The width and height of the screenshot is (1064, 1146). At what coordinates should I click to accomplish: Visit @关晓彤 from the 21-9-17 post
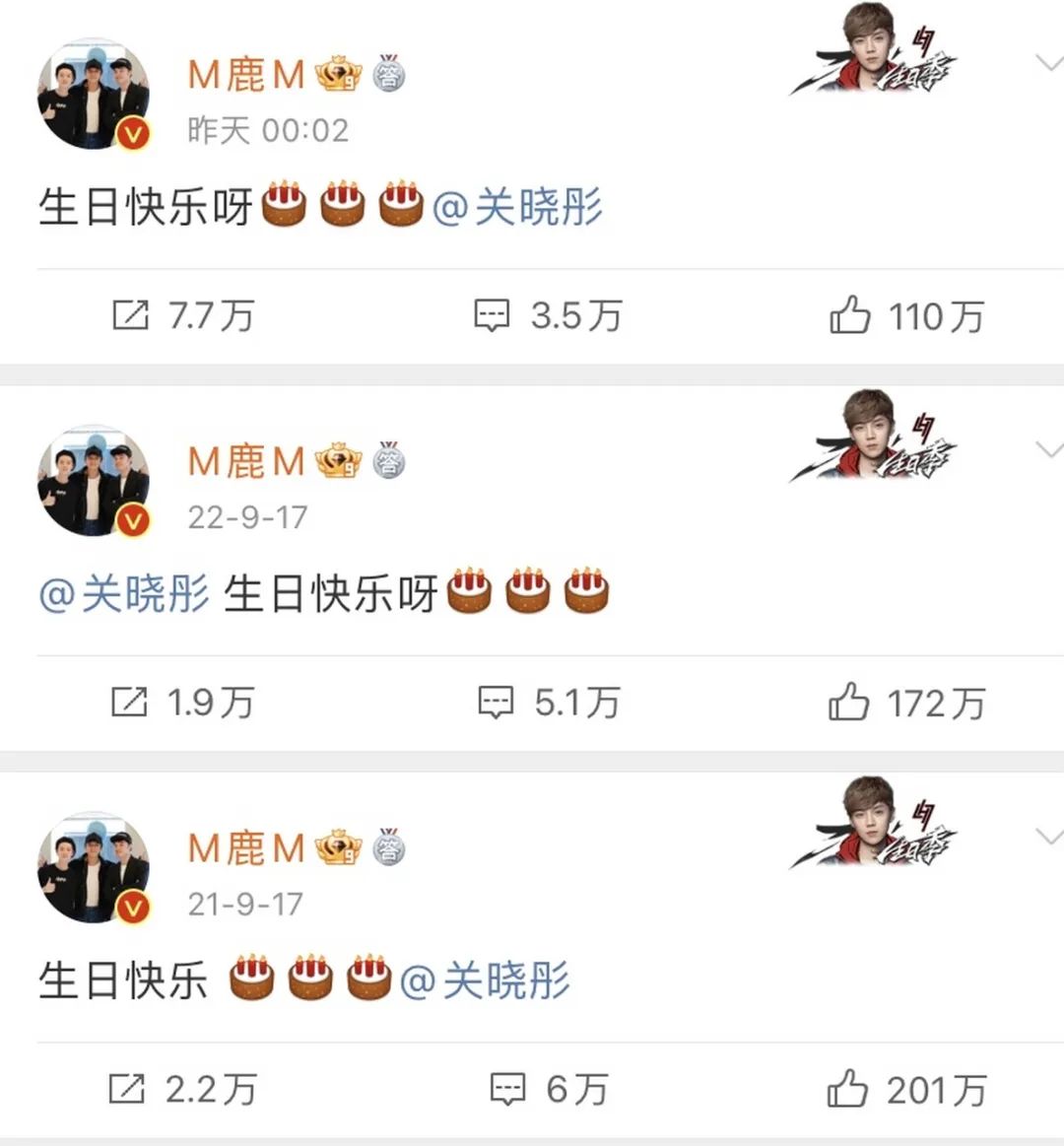(x=485, y=980)
